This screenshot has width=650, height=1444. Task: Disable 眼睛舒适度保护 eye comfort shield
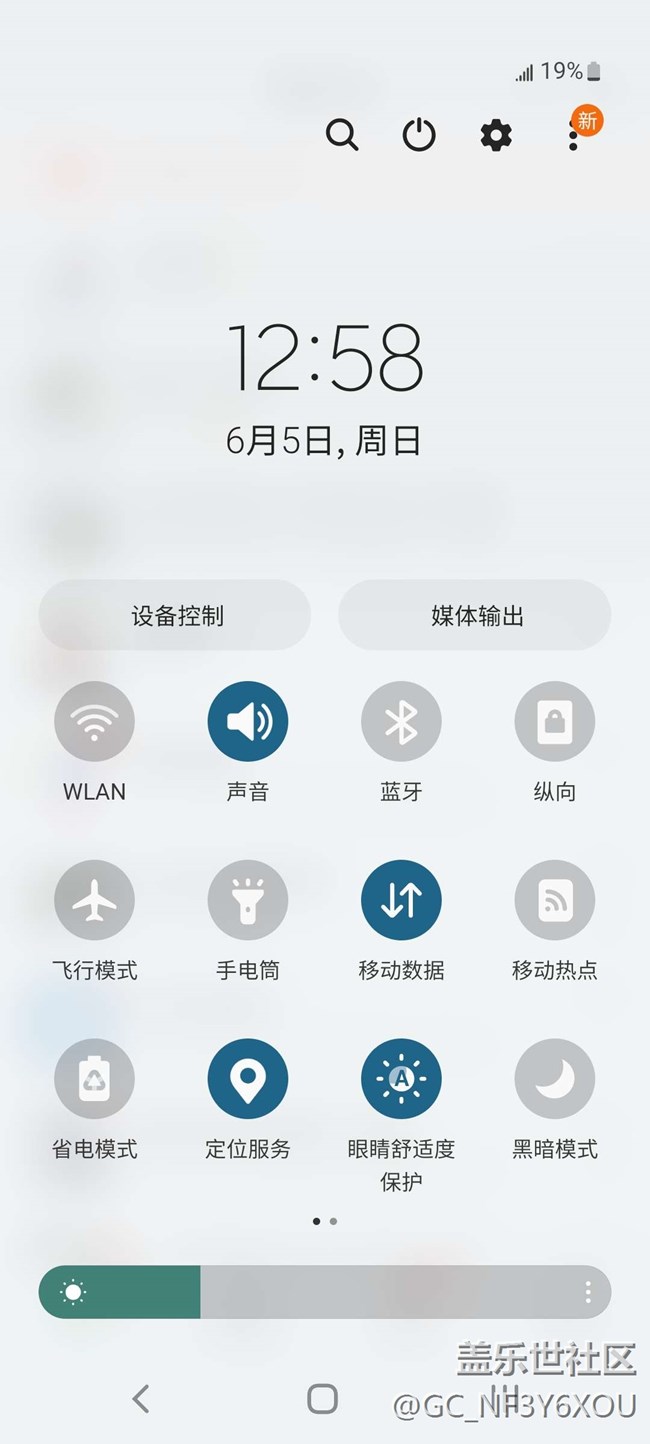point(401,1079)
